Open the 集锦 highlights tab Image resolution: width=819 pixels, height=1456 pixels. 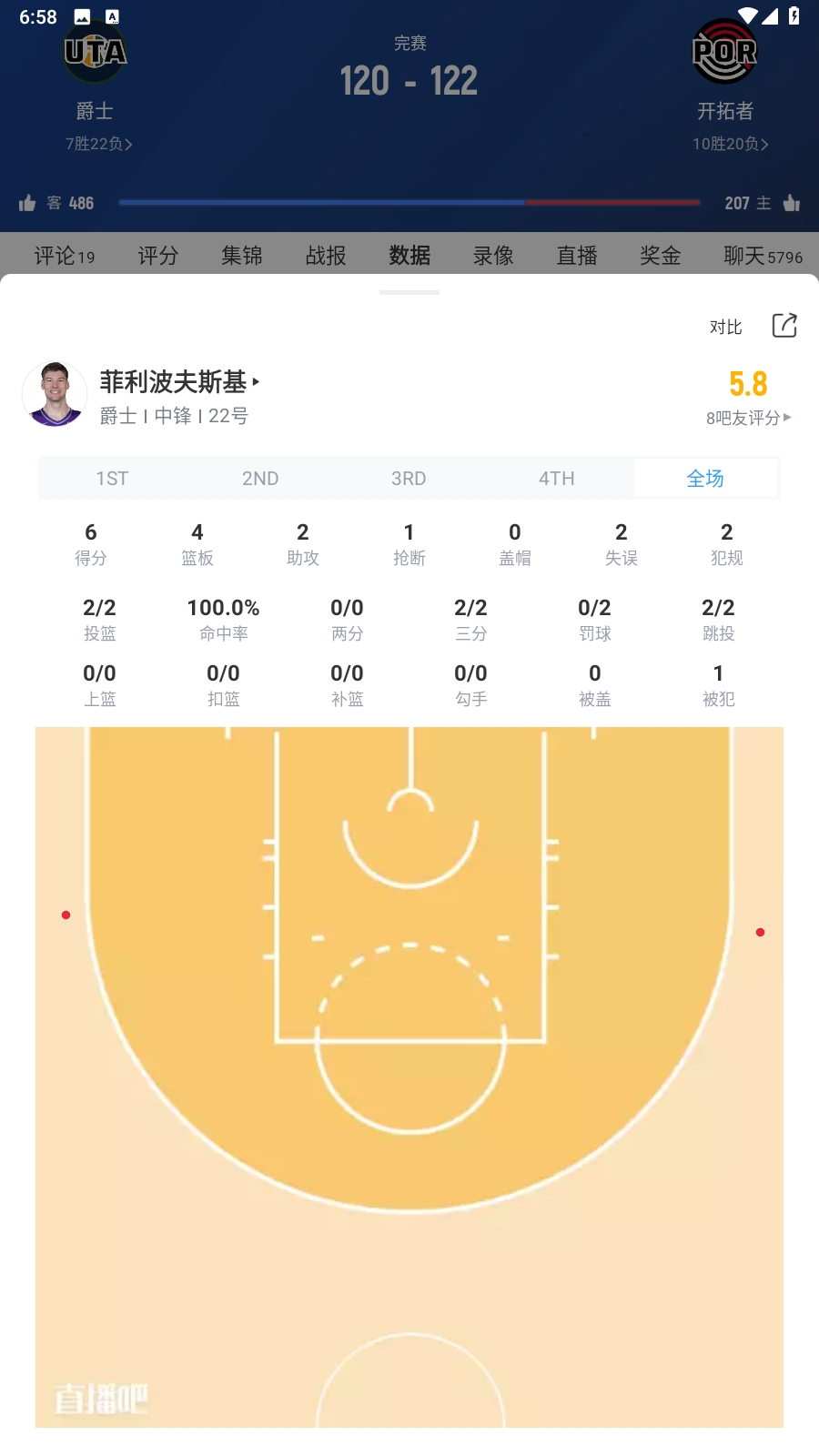tap(241, 256)
